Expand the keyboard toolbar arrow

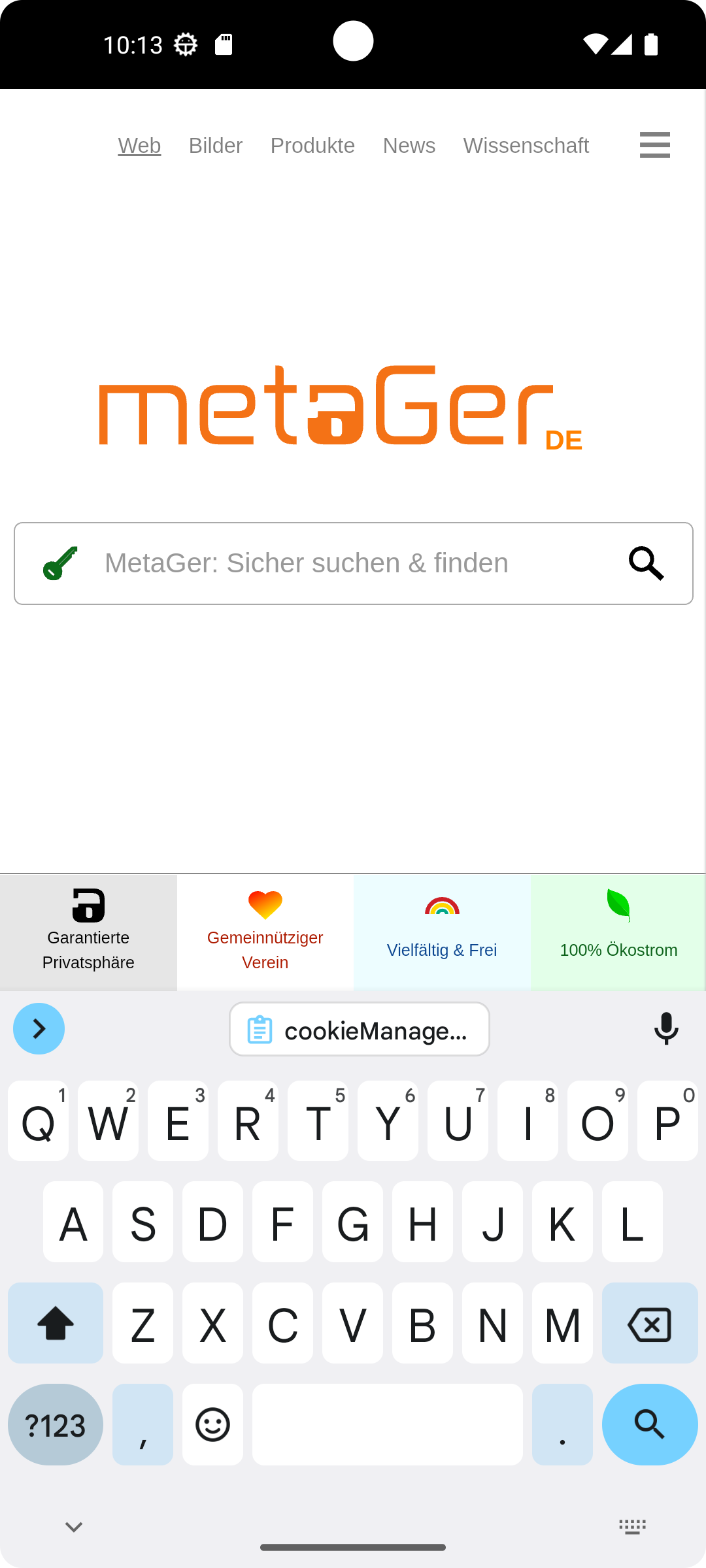[x=39, y=1029]
